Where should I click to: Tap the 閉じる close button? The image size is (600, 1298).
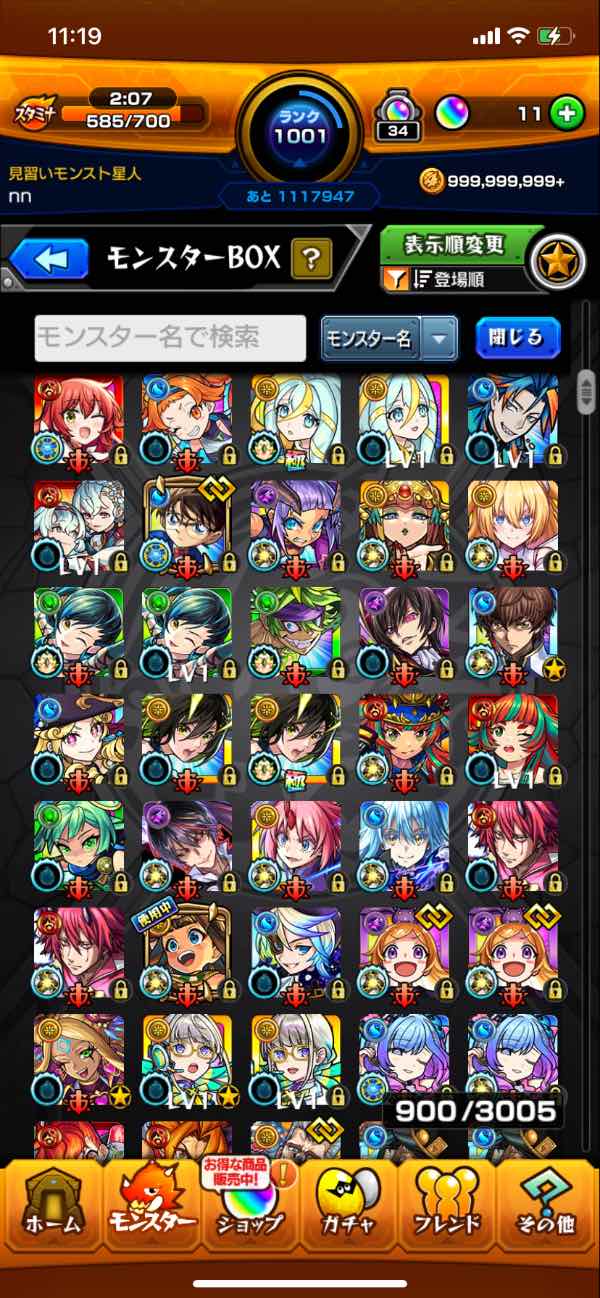[517, 338]
